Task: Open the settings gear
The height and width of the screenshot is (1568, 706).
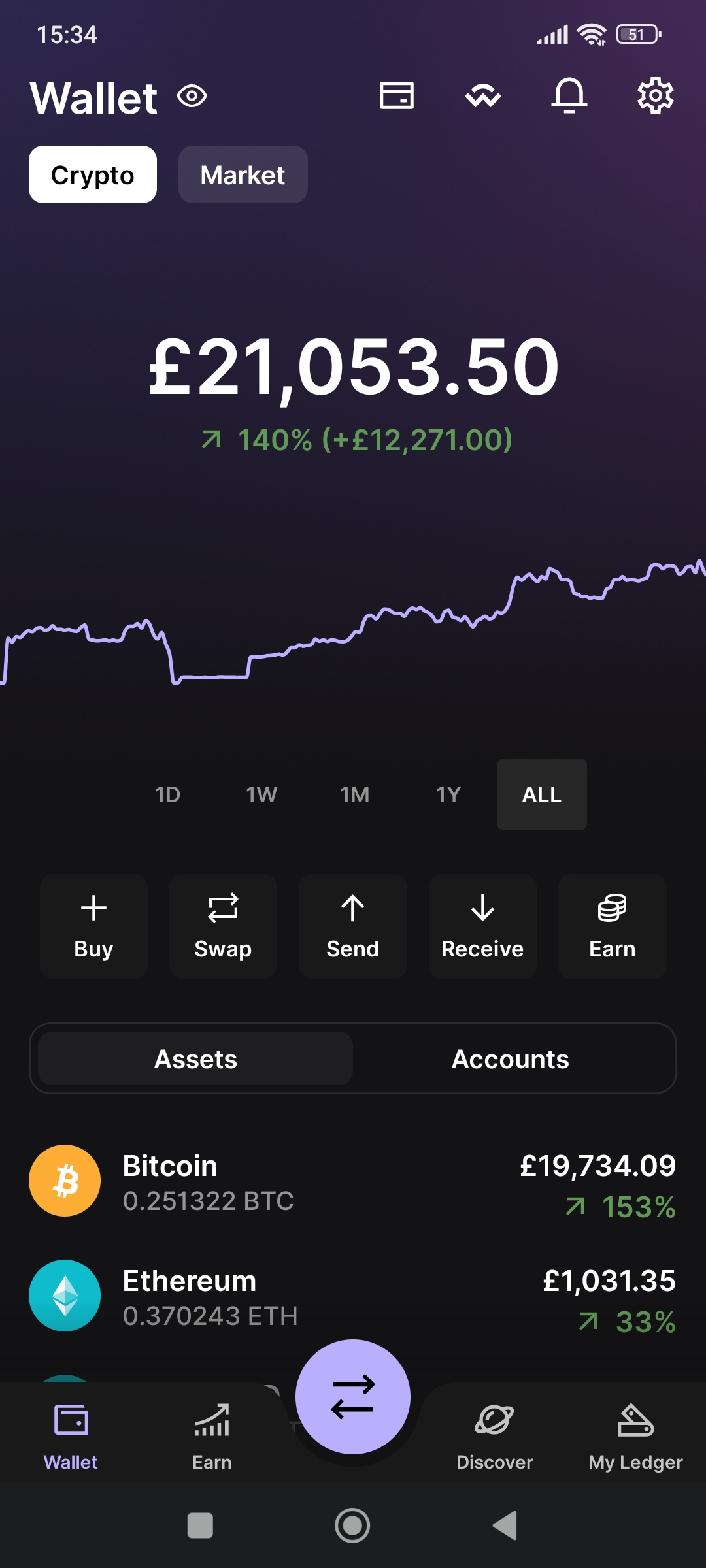Action: (655, 96)
